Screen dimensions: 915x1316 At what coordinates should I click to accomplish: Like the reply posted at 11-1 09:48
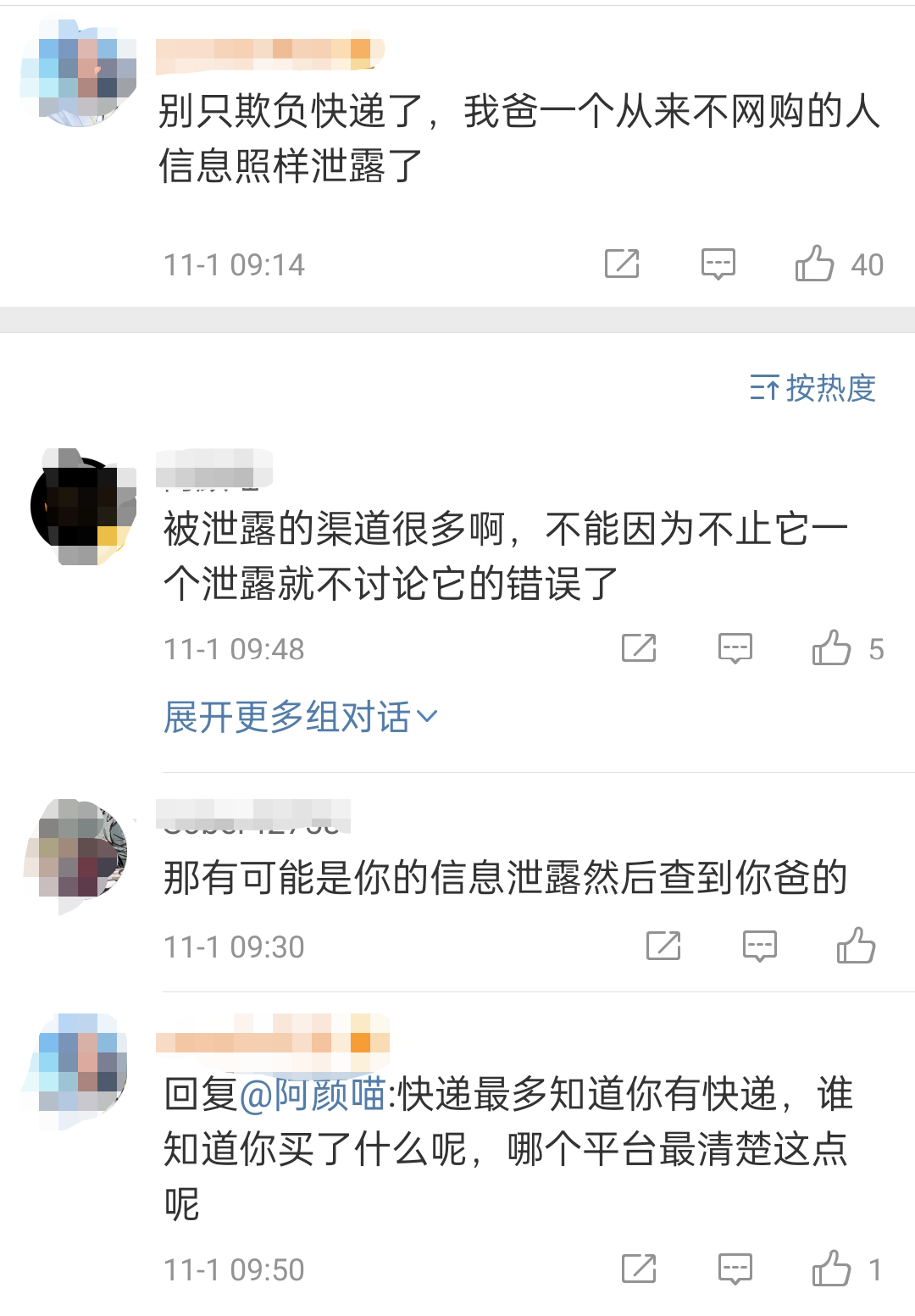[831, 648]
